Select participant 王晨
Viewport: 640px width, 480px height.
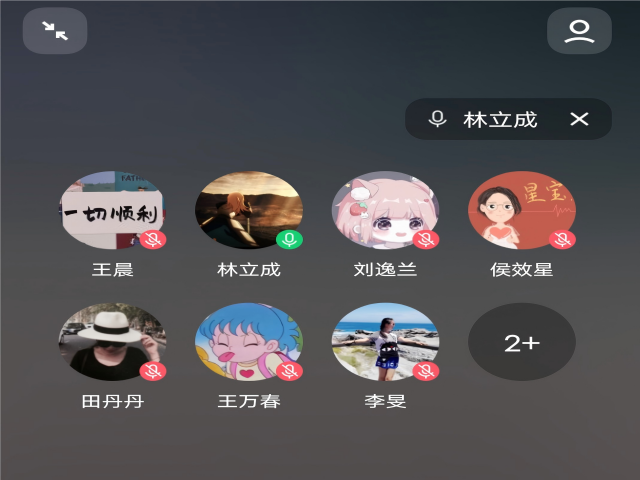112,211
